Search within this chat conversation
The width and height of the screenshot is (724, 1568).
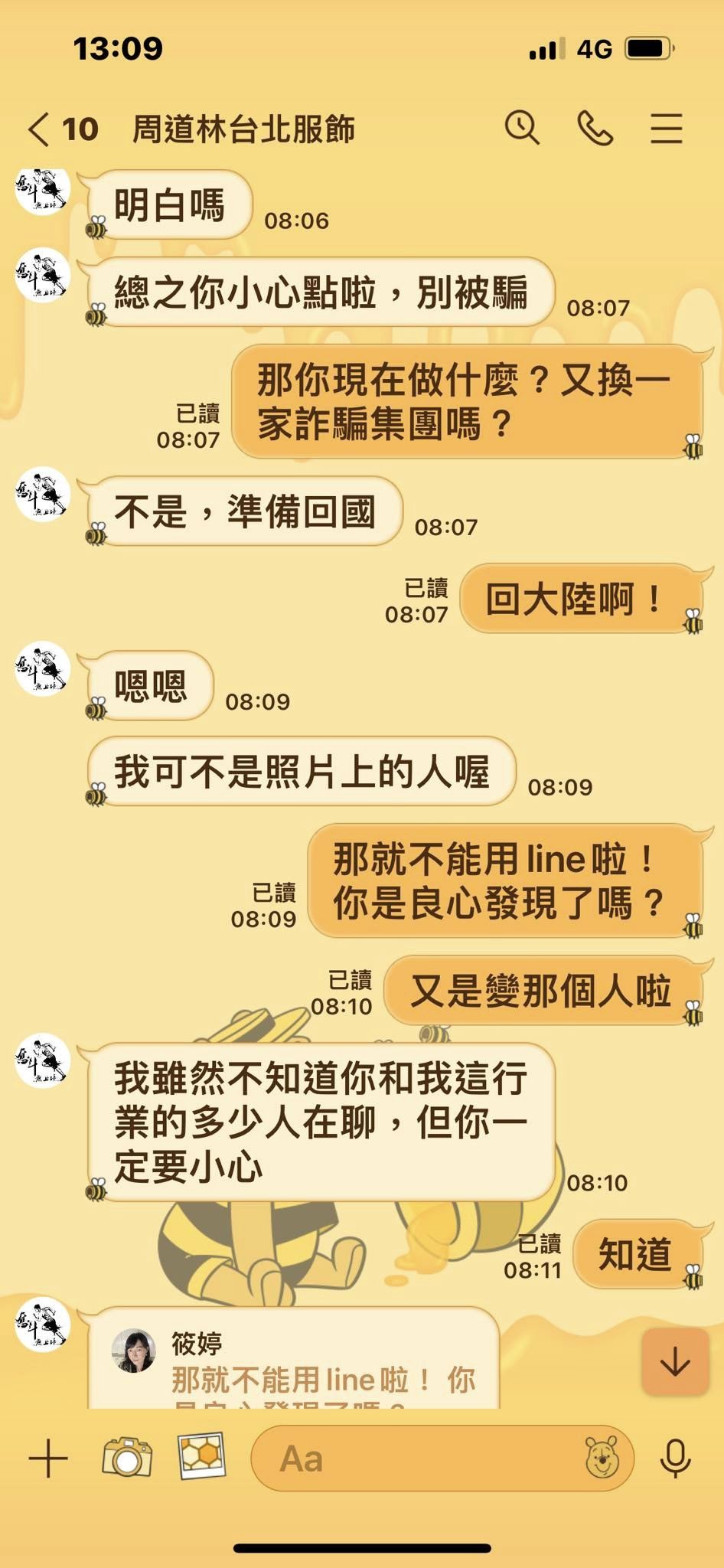tap(522, 127)
